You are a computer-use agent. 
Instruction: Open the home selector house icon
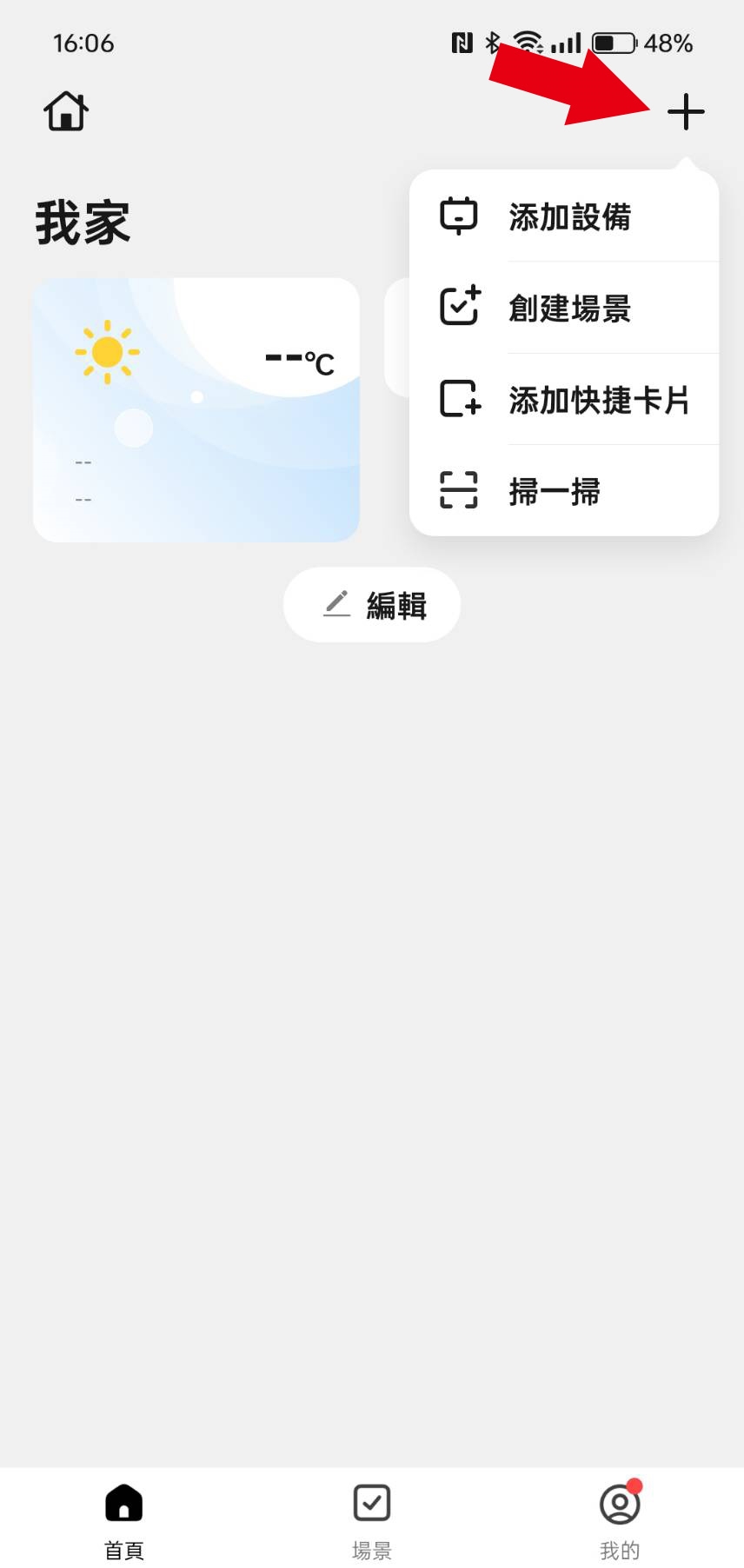(66, 111)
